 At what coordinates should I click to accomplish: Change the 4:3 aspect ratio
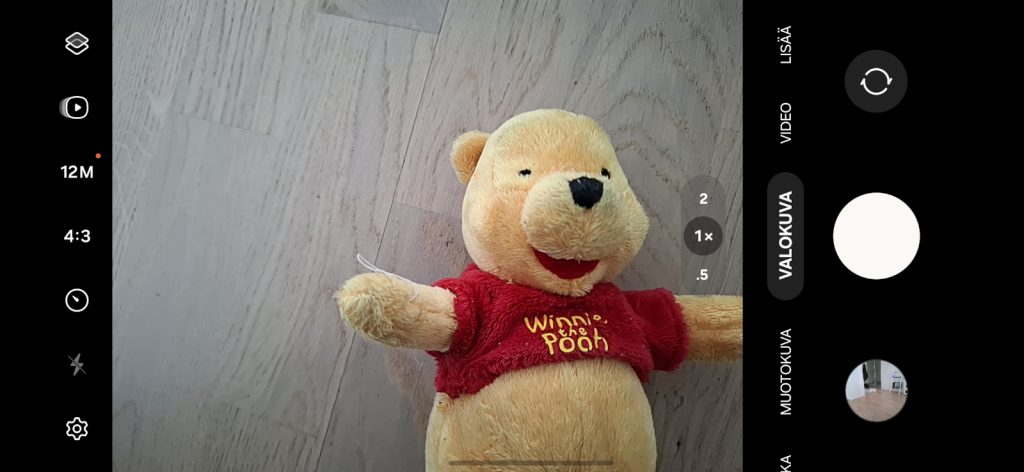[x=77, y=236]
